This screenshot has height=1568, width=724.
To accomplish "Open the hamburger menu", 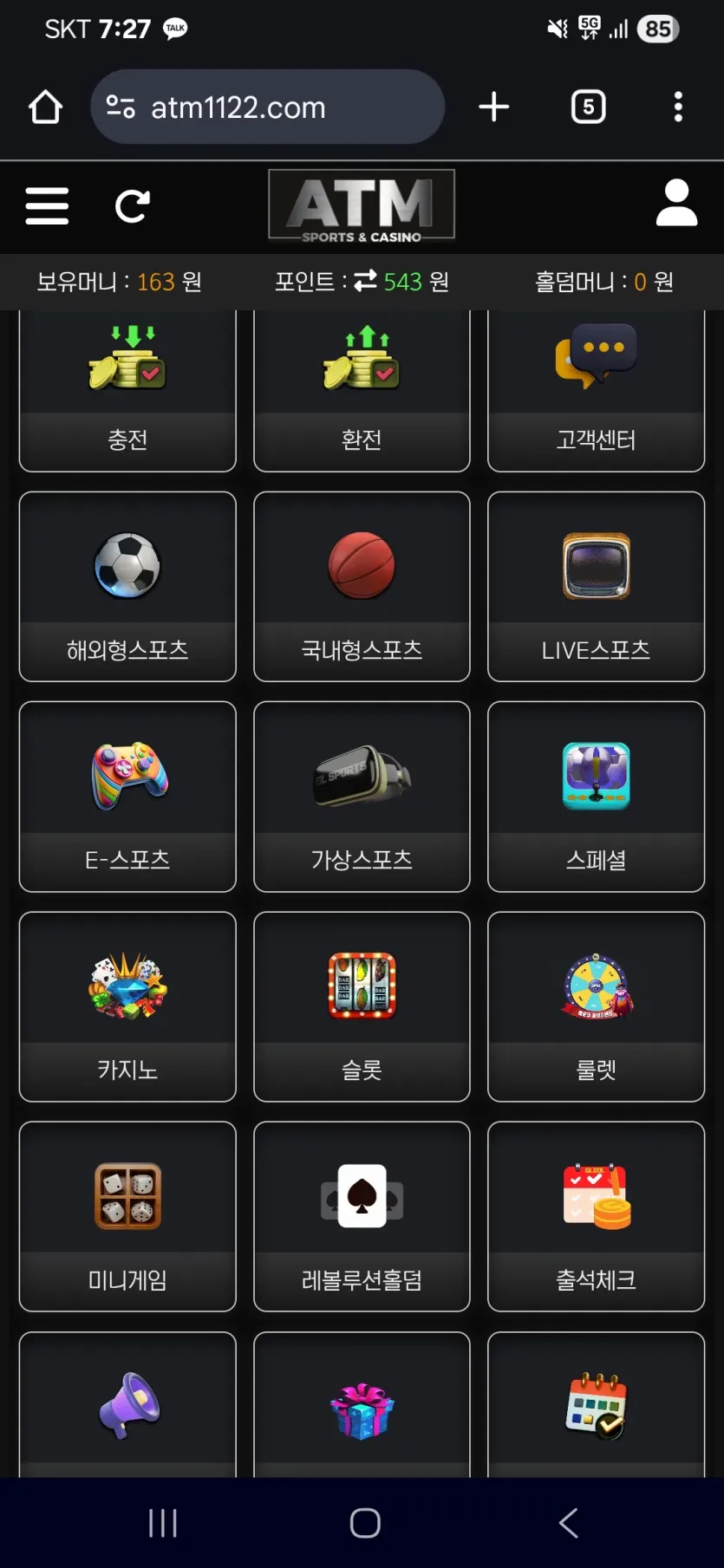I will click(x=47, y=206).
